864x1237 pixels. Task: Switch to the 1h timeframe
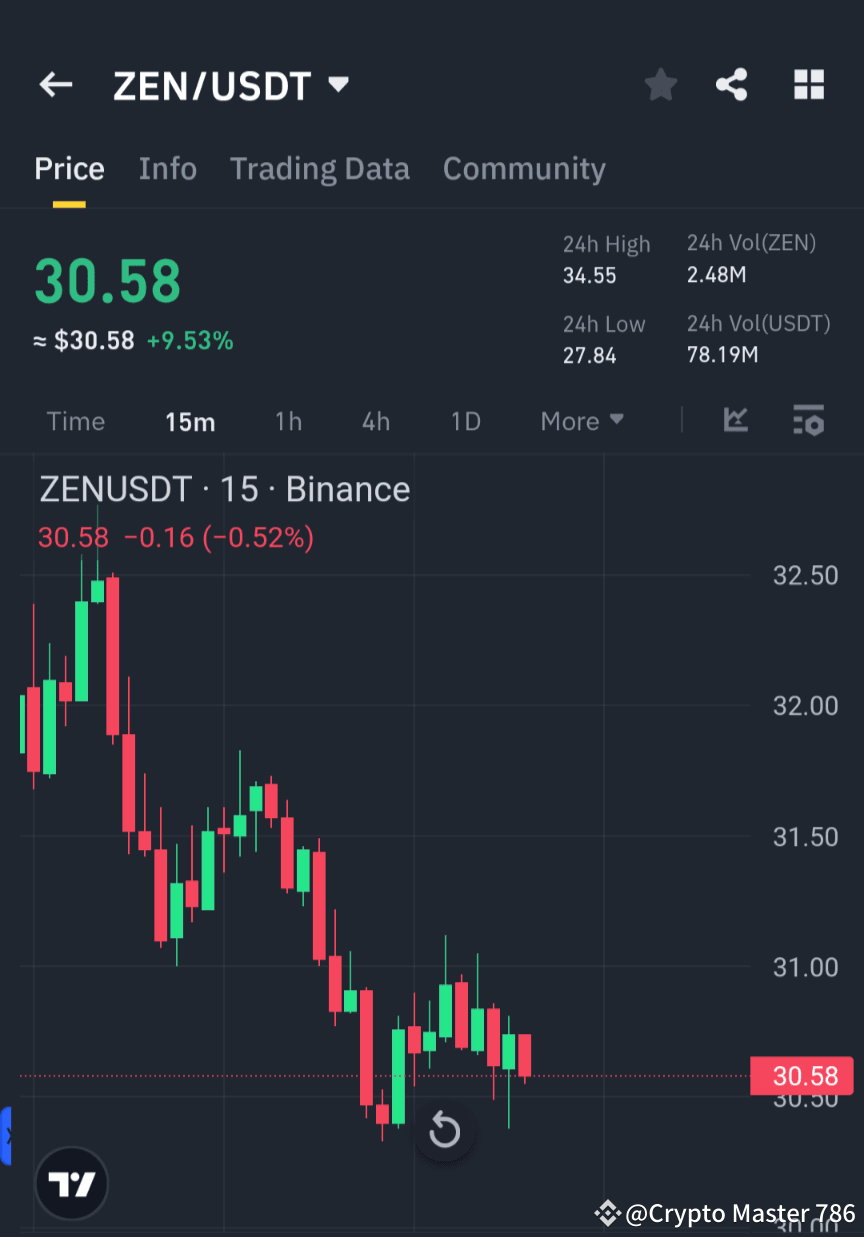pyautogui.click(x=288, y=421)
